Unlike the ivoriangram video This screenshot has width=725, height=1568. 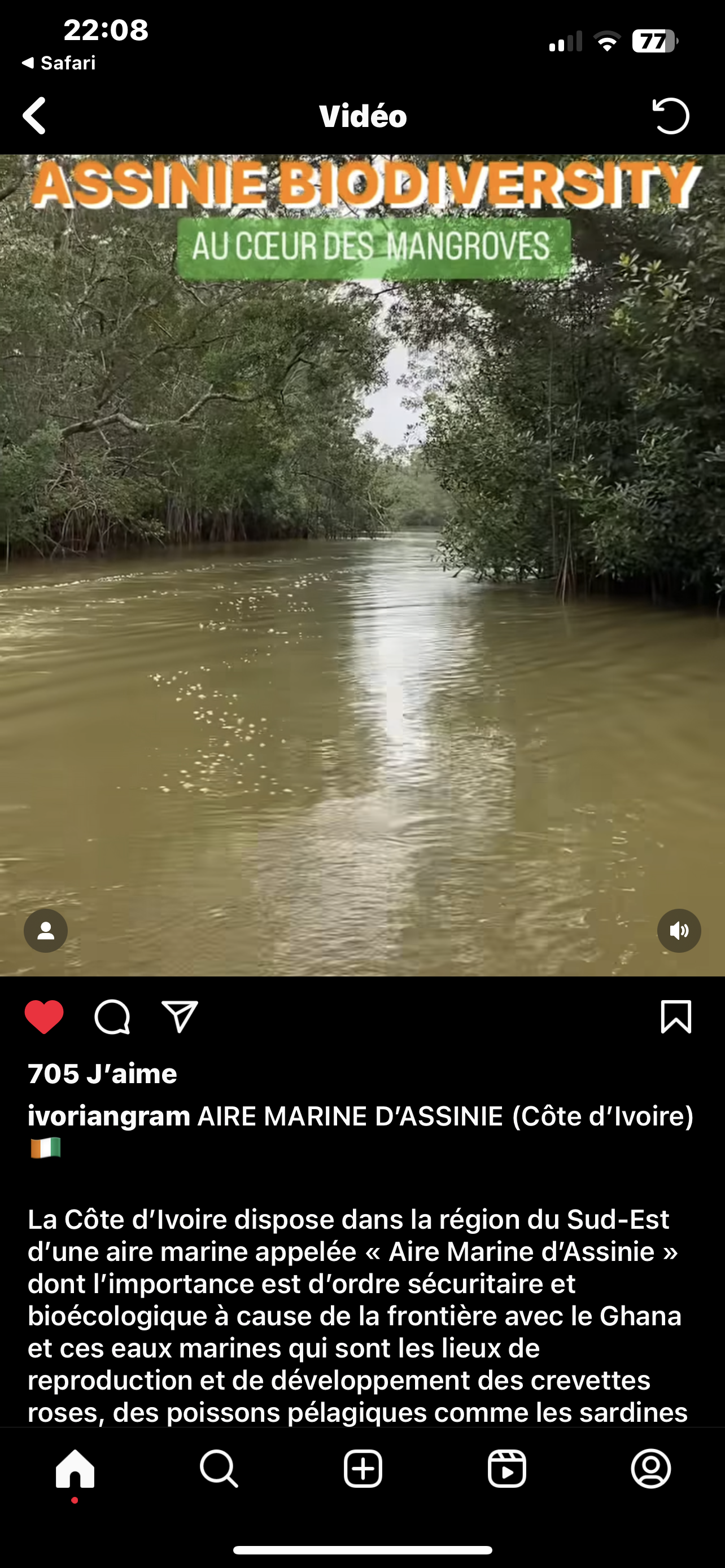[x=44, y=1017]
